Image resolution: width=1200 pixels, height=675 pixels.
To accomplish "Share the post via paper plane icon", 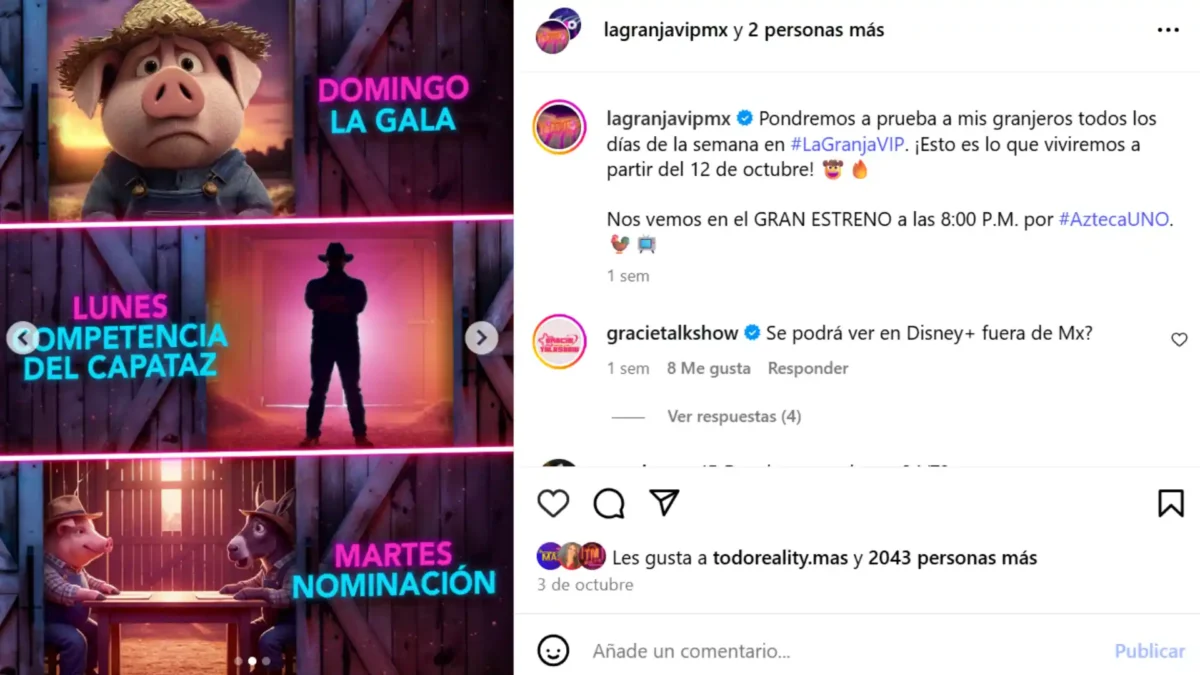I will coord(664,503).
